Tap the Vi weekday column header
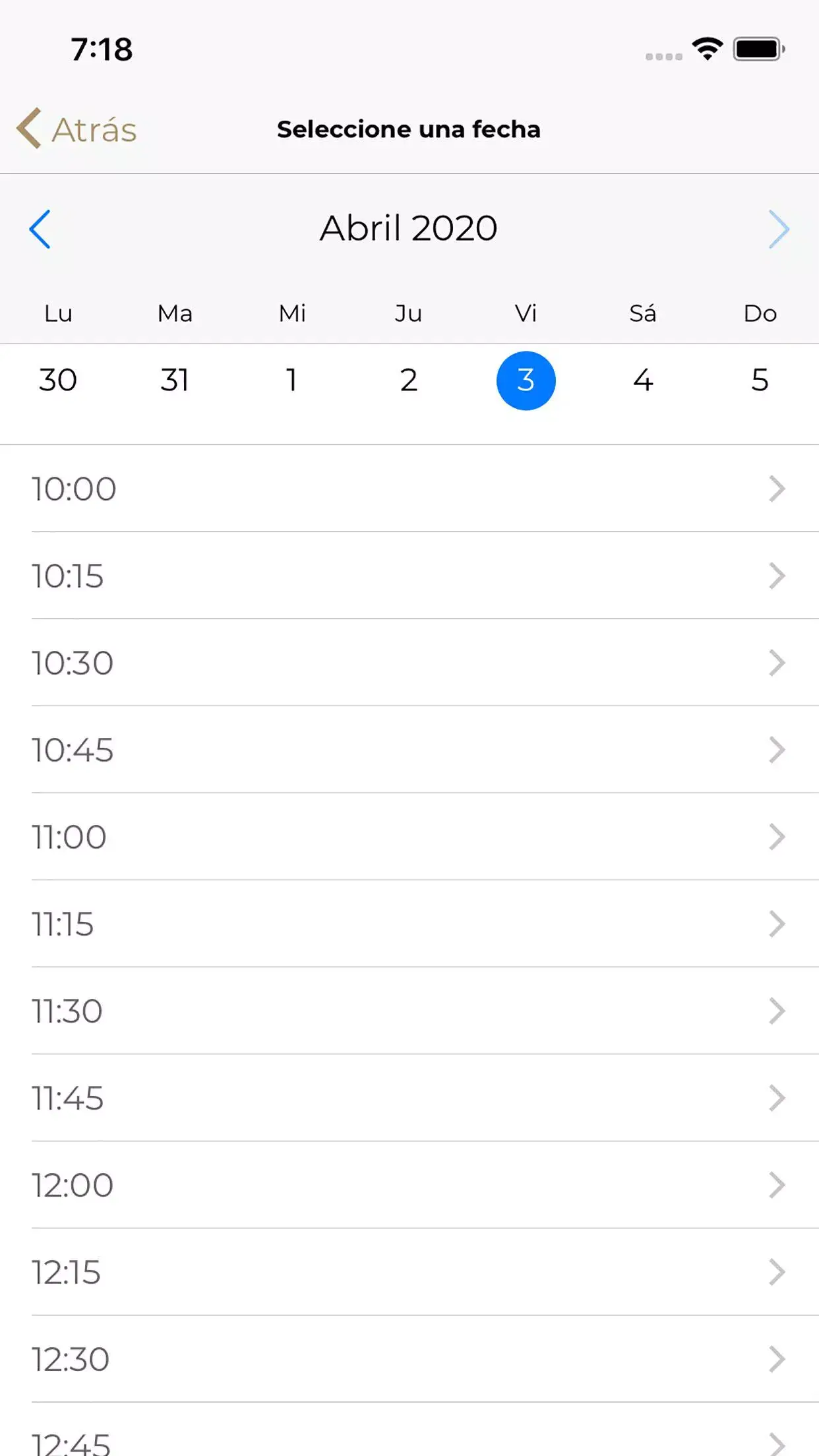Screen dimensions: 819x1456 526,314
